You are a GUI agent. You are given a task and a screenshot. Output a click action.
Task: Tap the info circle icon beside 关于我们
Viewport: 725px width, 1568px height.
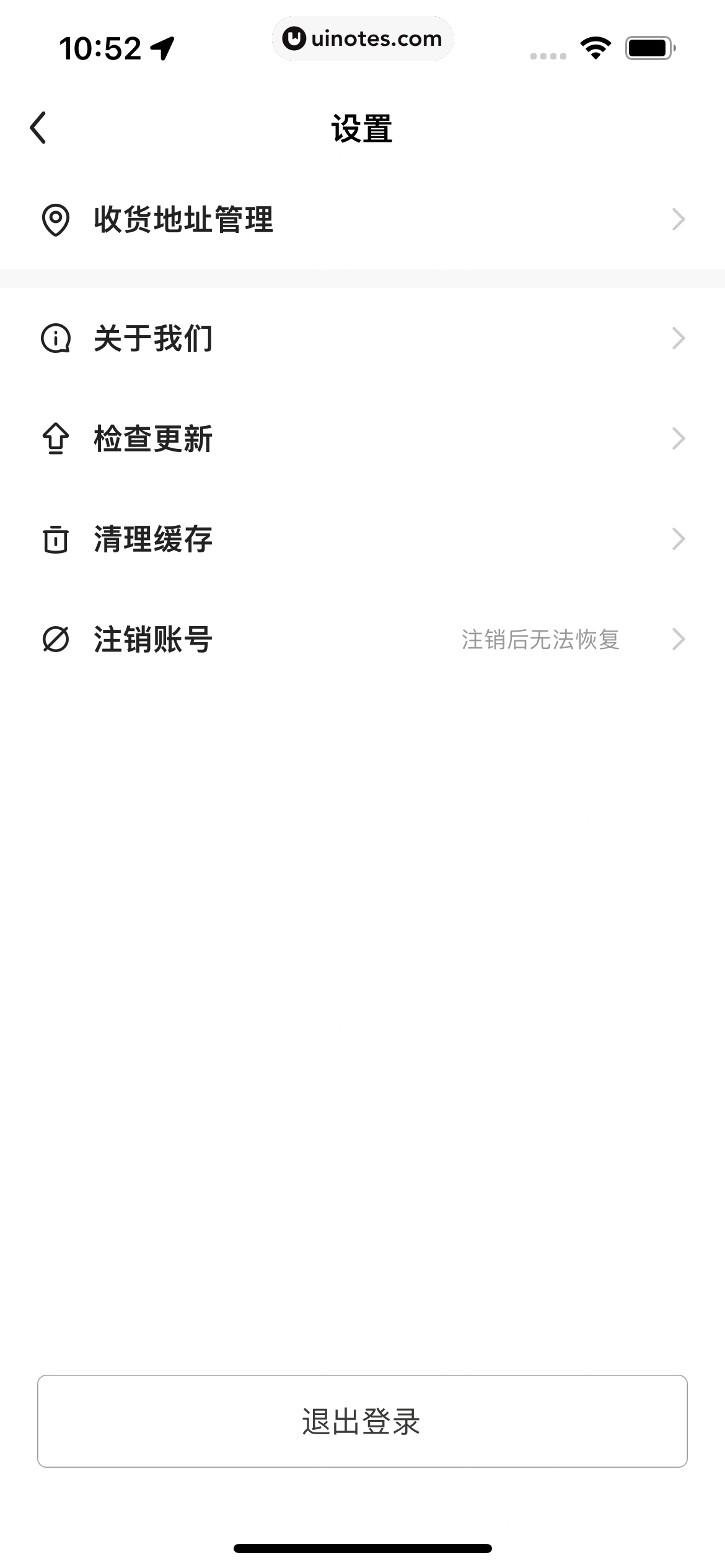(x=56, y=338)
